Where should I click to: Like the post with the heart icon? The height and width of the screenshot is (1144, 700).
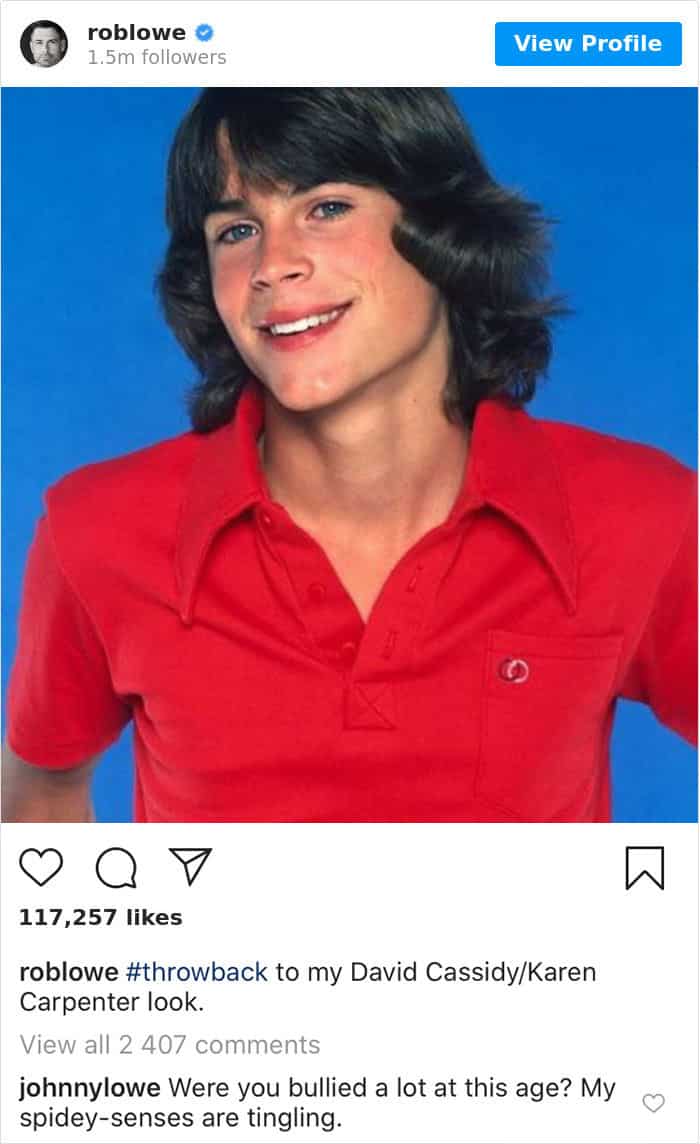click(41, 867)
